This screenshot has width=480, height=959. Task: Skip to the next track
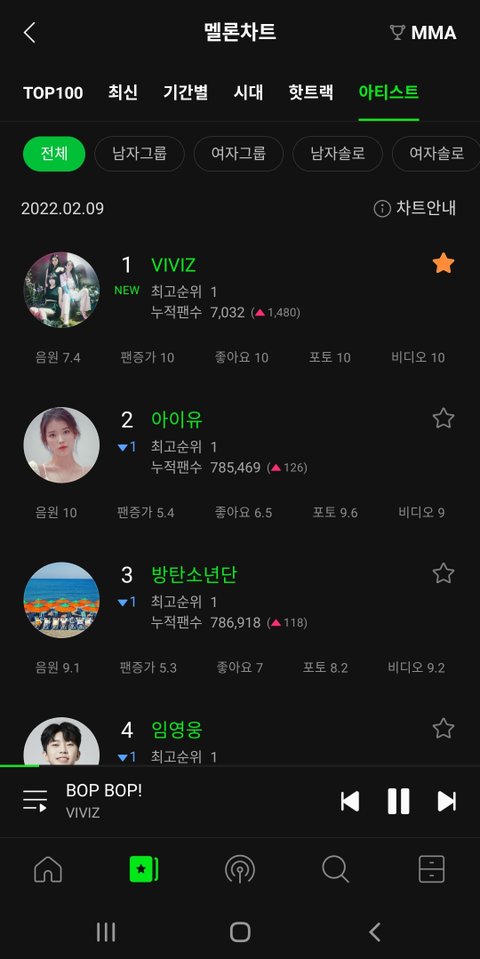[x=447, y=801]
